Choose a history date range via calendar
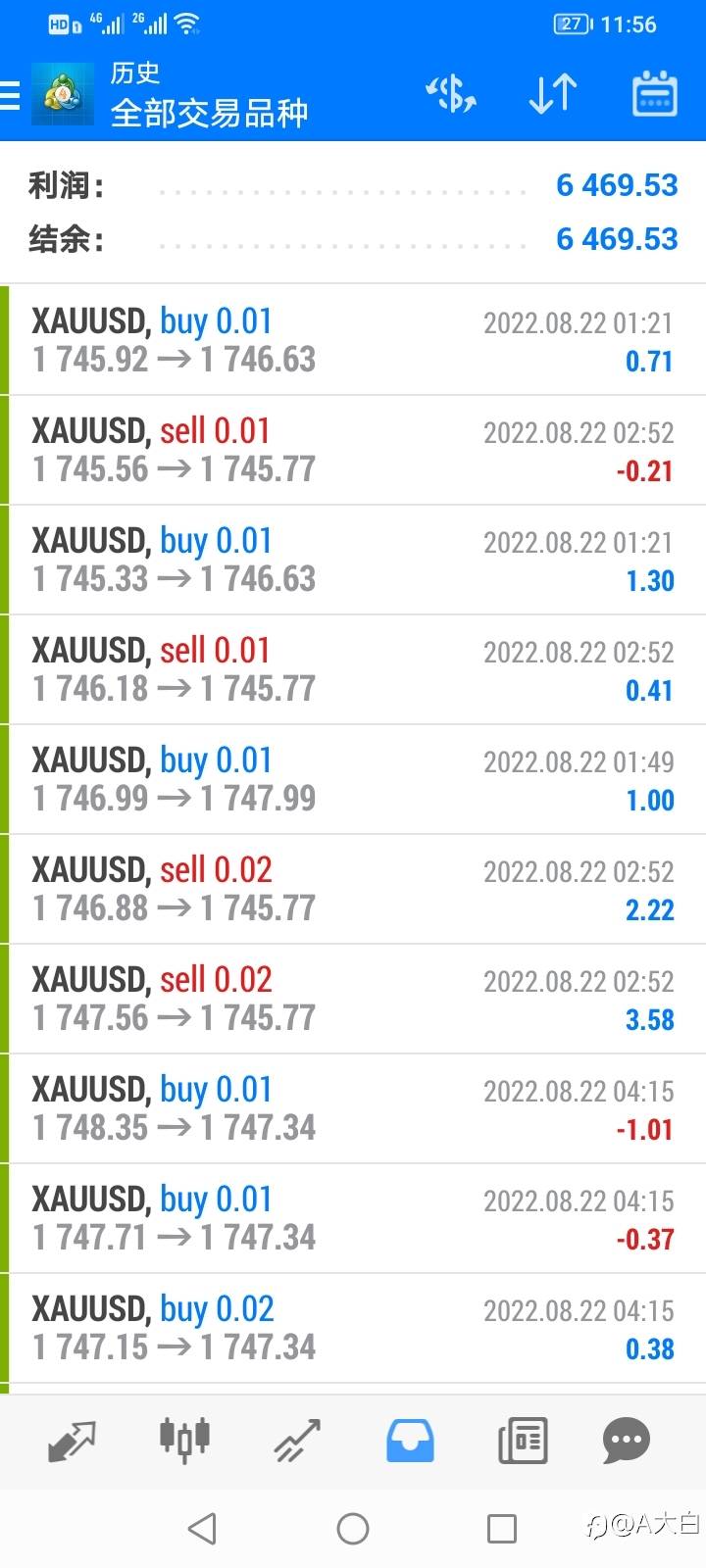Screen dimensions: 706x1568 click(654, 95)
